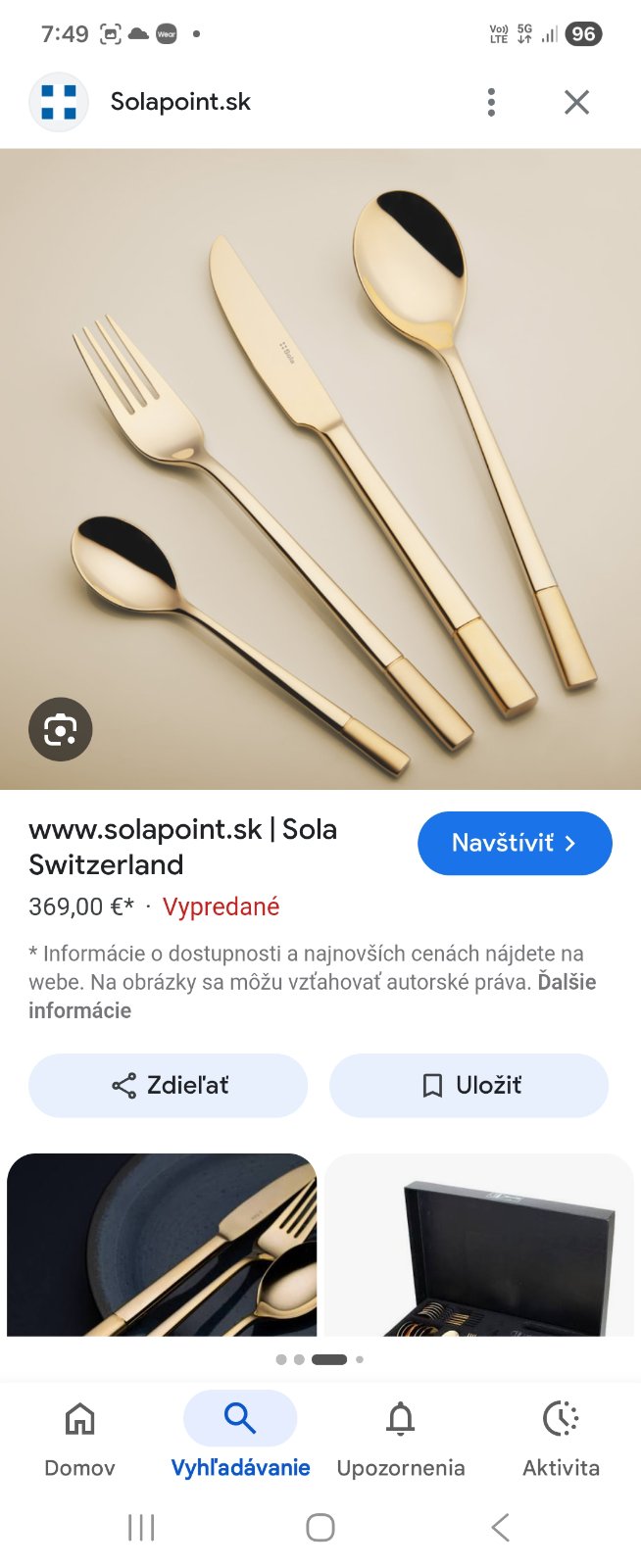Viewport: 641px width, 1568px height.
Task: Search this image with Lens
Action: pos(60,729)
